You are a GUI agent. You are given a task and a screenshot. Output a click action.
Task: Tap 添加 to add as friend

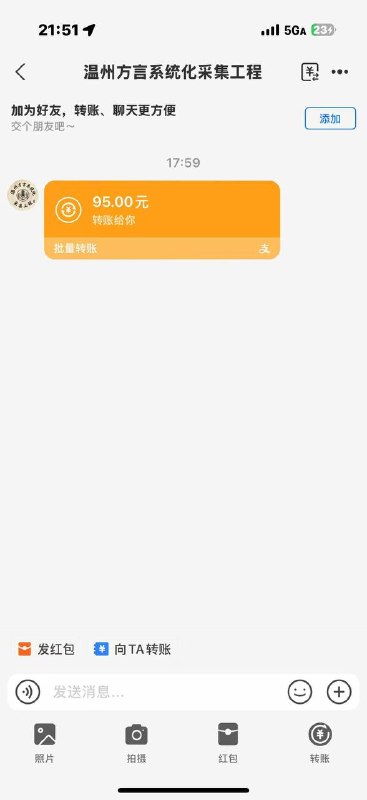coord(330,119)
